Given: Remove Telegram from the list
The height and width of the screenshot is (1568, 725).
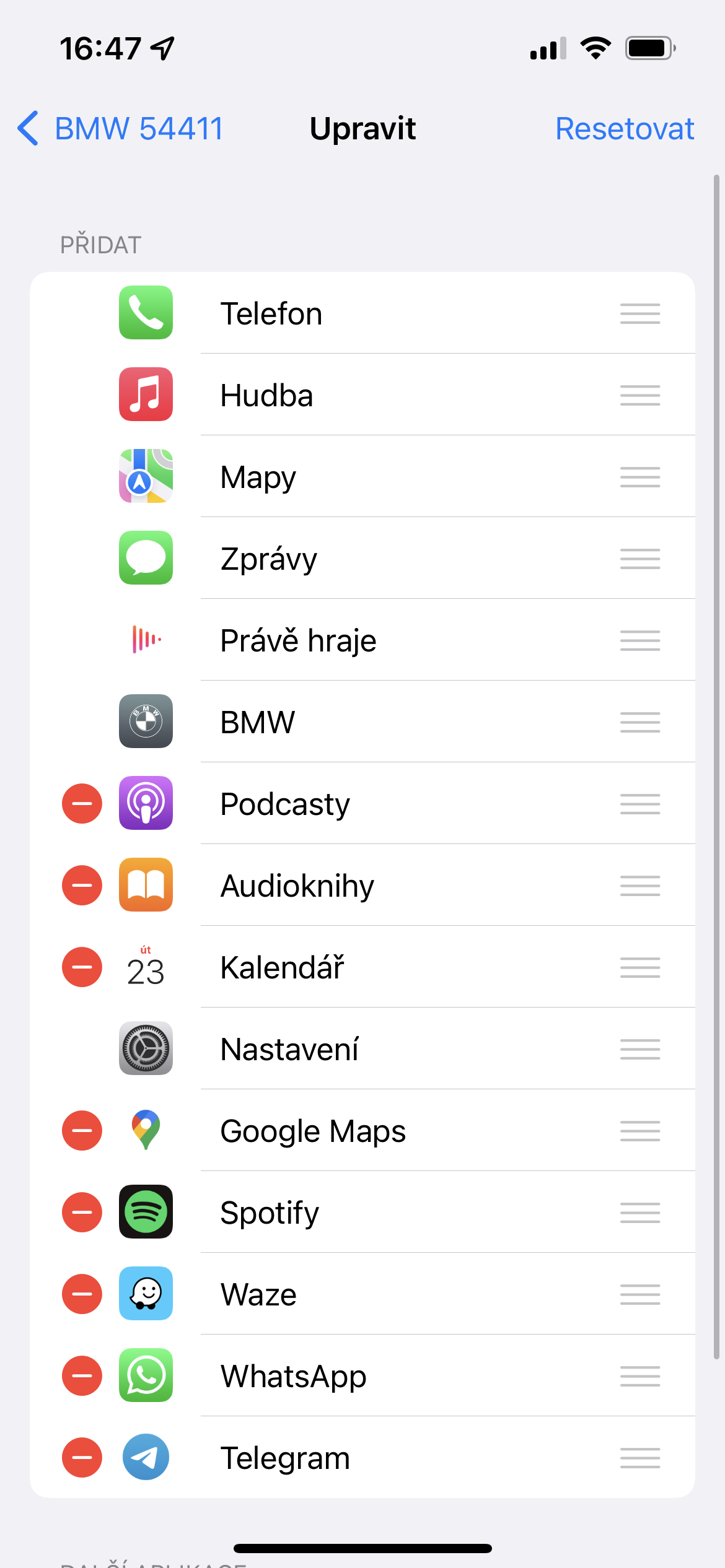Looking at the screenshot, I should 82,1458.
